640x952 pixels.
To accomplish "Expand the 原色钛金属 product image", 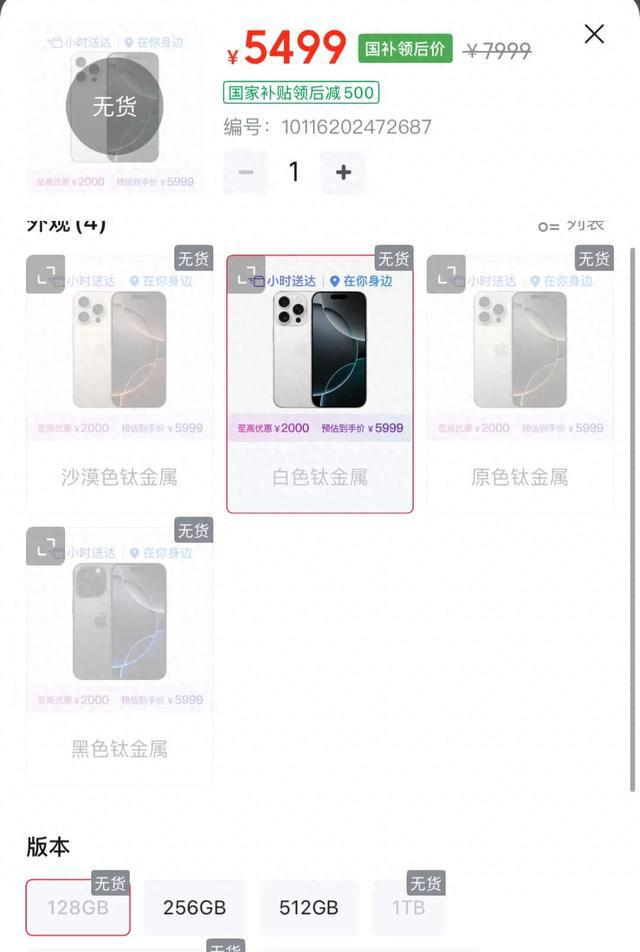I will [x=446, y=275].
